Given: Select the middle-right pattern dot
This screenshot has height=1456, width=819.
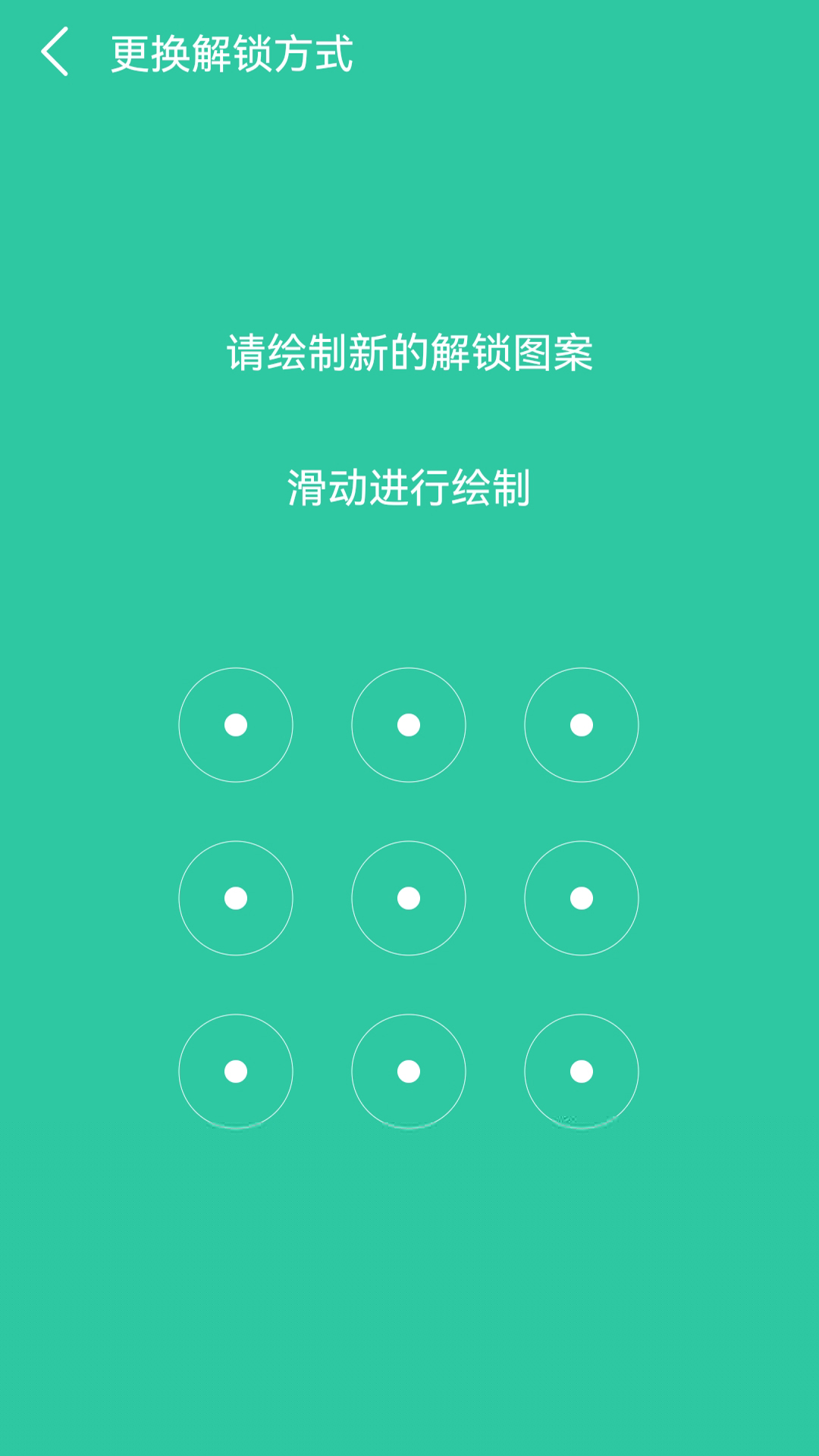Looking at the screenshot, I should pos(582,898).
